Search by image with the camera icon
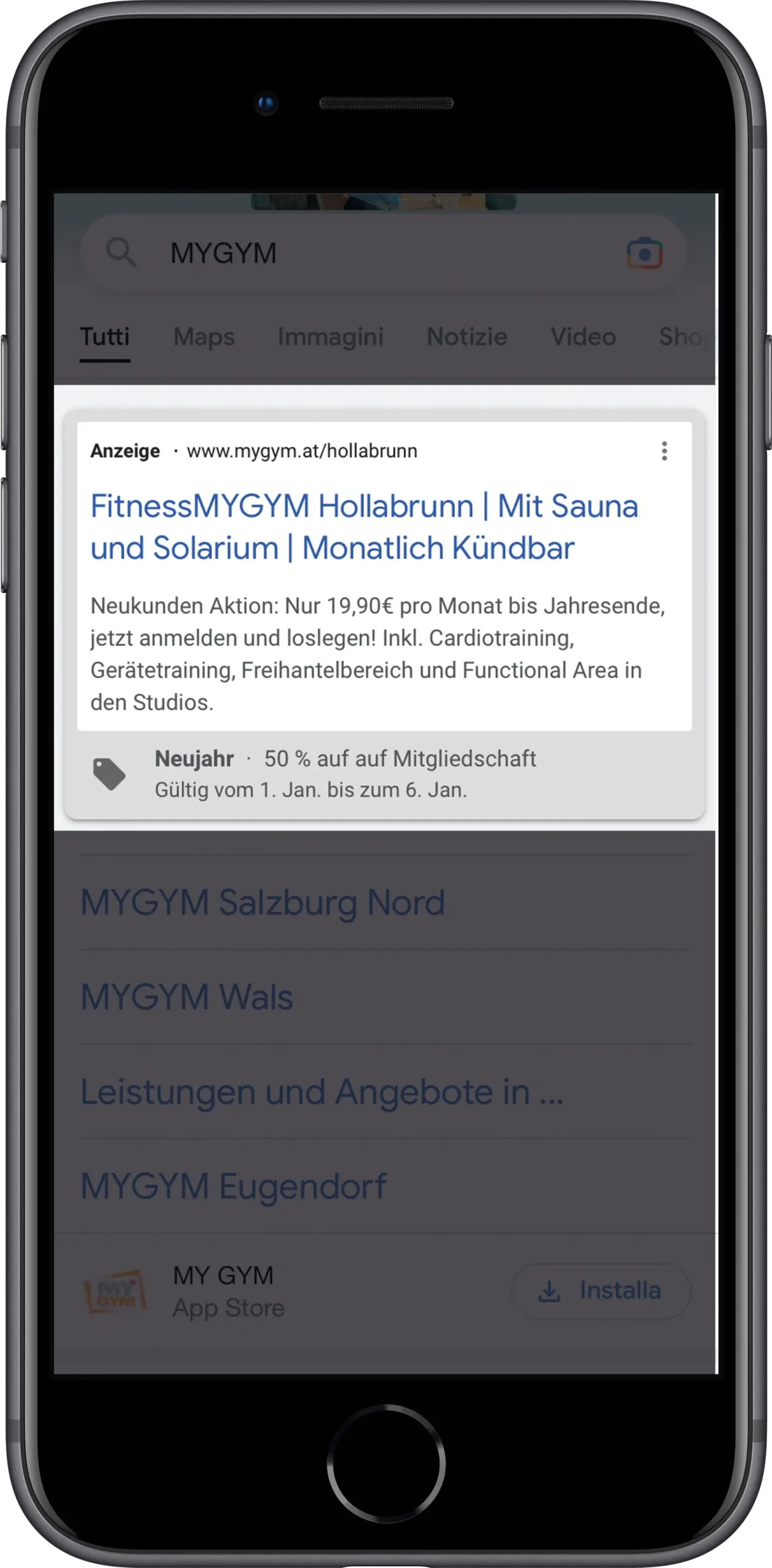This screenshot has height=1568, width=772. (645, 253)
